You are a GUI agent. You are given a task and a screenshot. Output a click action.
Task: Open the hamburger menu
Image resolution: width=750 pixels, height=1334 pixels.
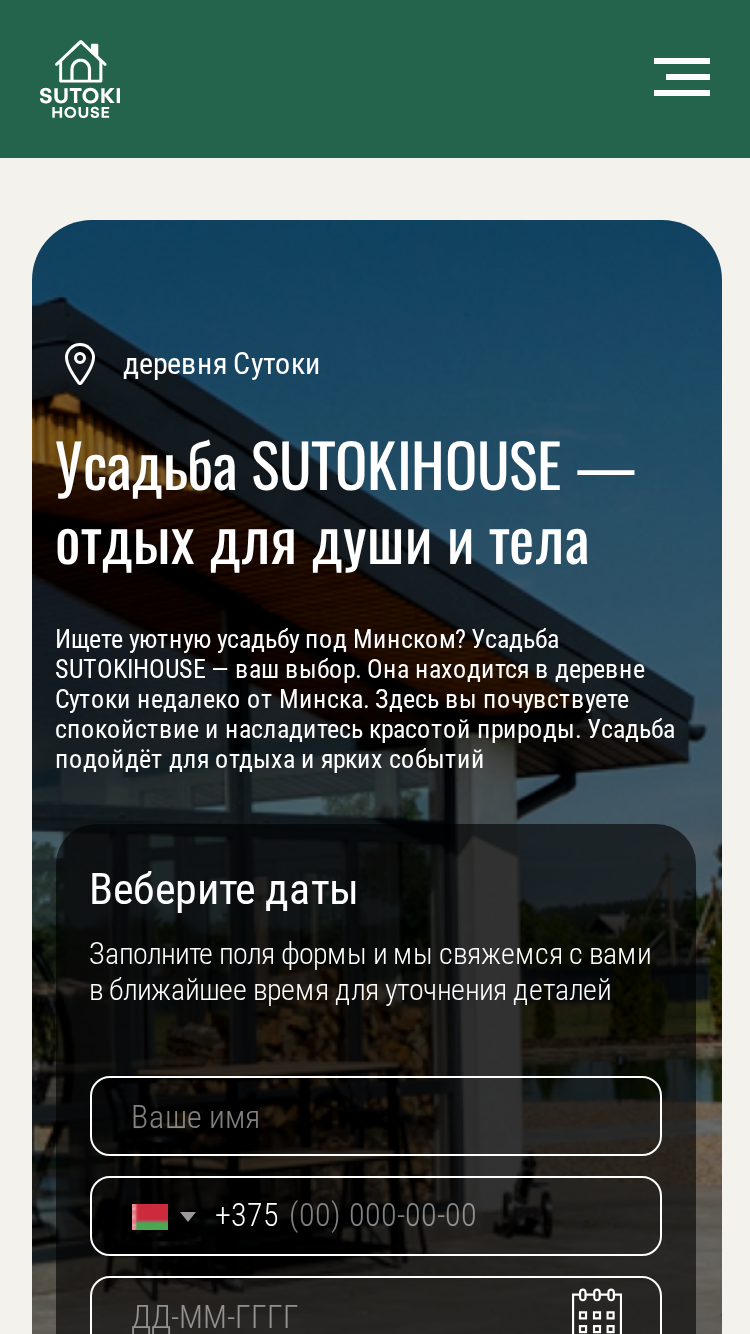[682, 77]
